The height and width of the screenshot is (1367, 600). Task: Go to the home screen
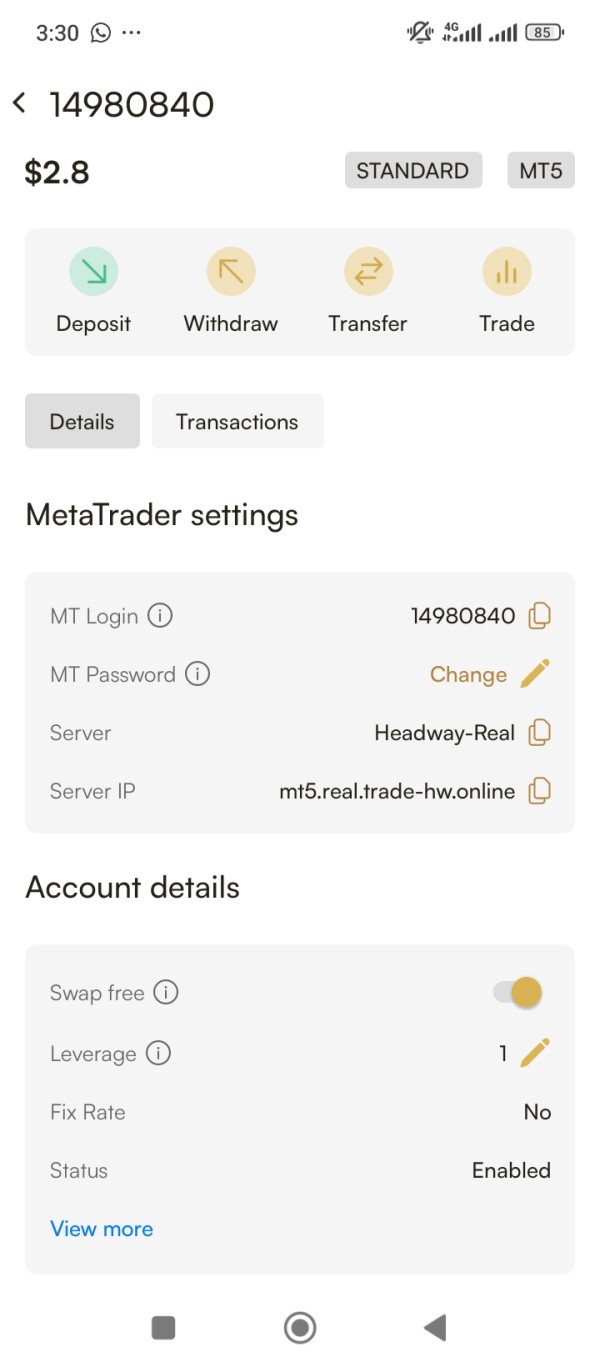[300, 1327]
